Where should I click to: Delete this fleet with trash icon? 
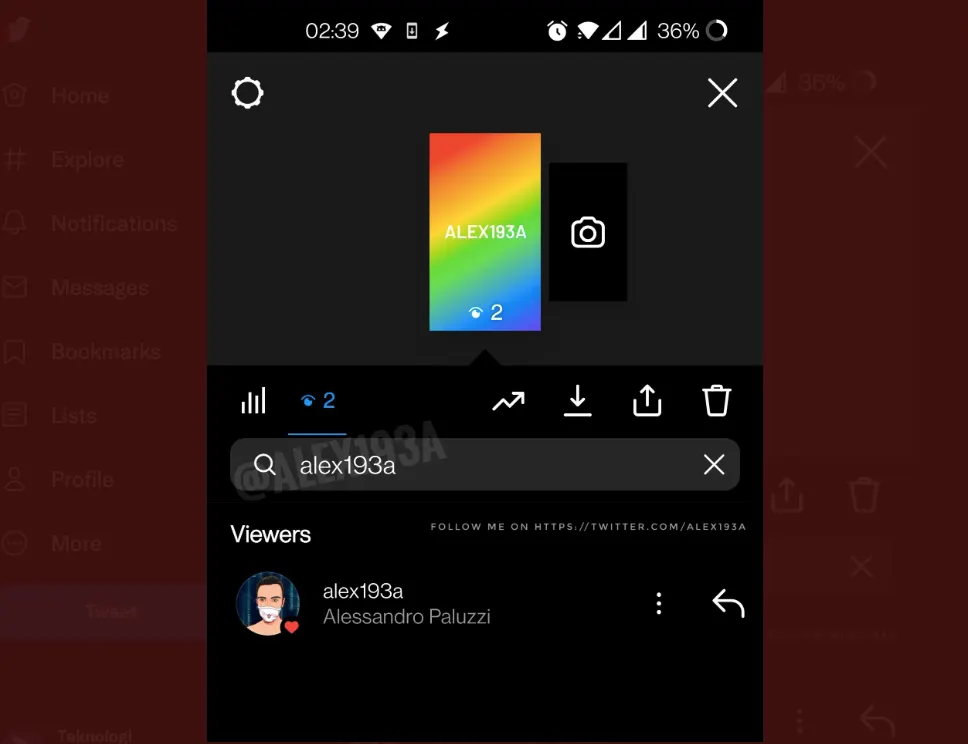coord(717,401)
